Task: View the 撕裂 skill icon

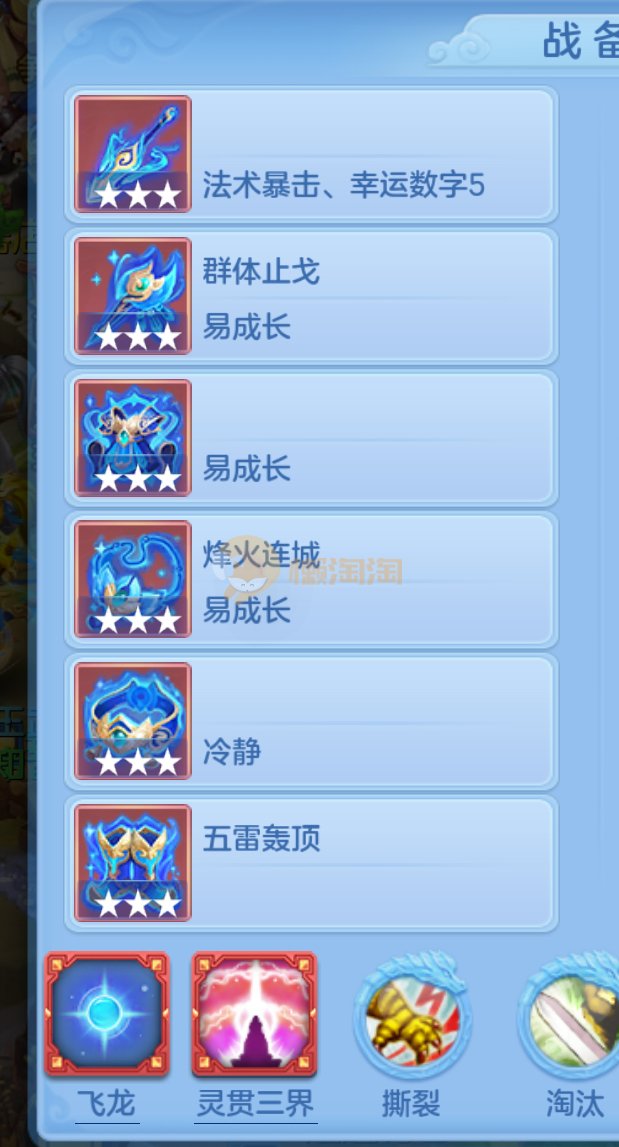Action: point(412,1015)
